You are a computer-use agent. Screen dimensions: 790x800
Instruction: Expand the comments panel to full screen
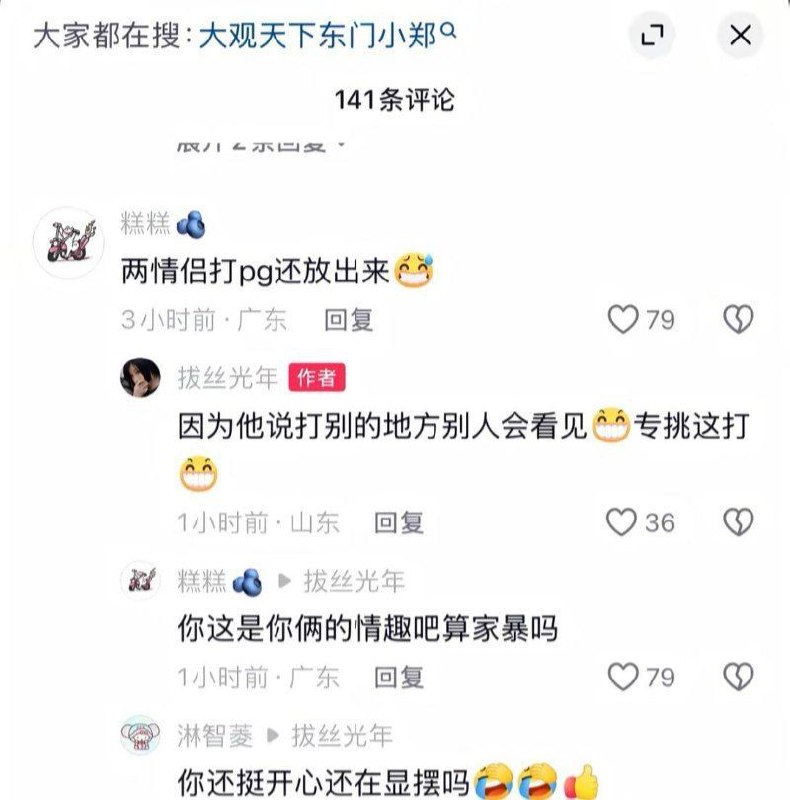click(652, 36)
